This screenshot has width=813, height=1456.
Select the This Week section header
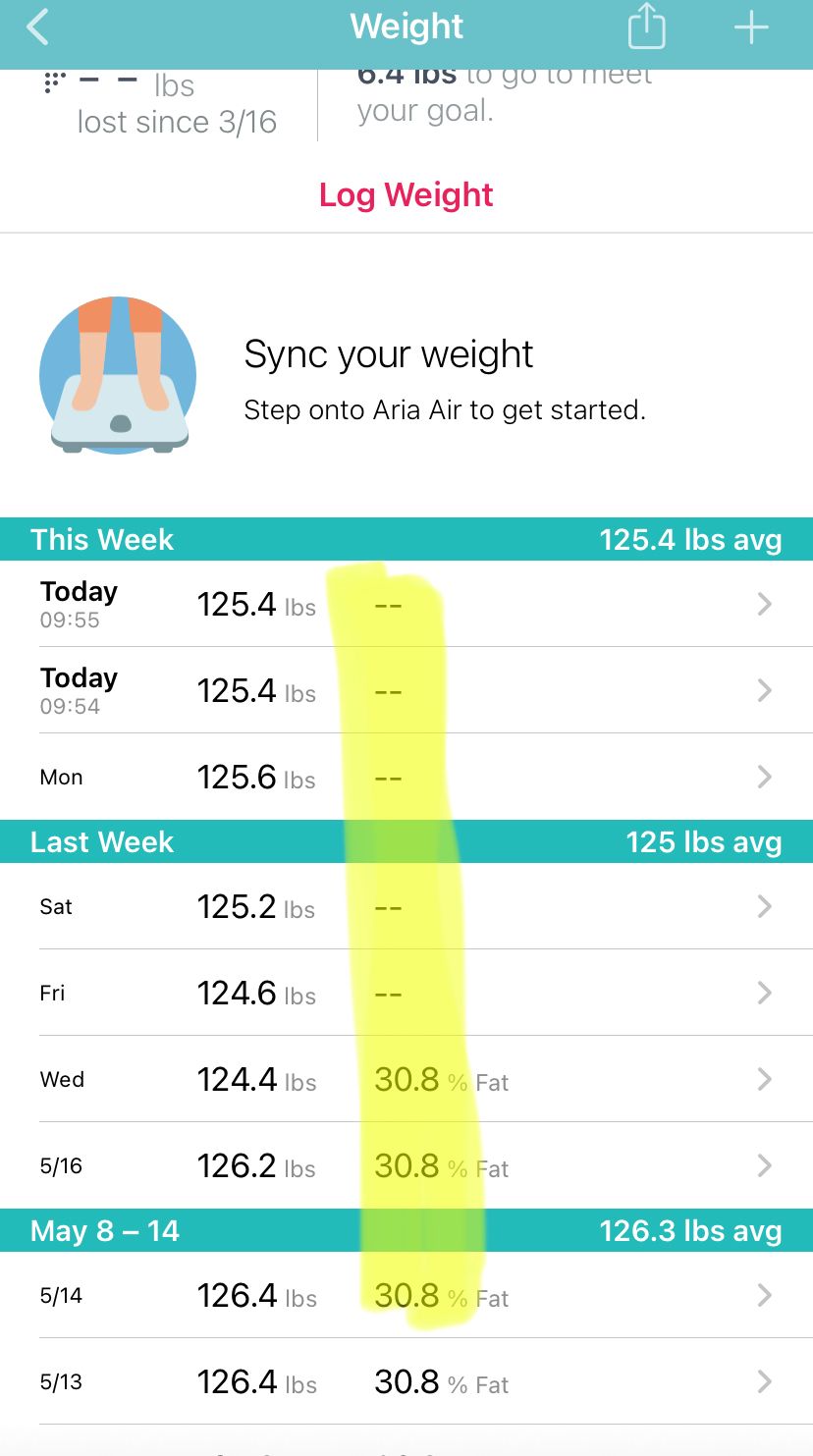102,539
